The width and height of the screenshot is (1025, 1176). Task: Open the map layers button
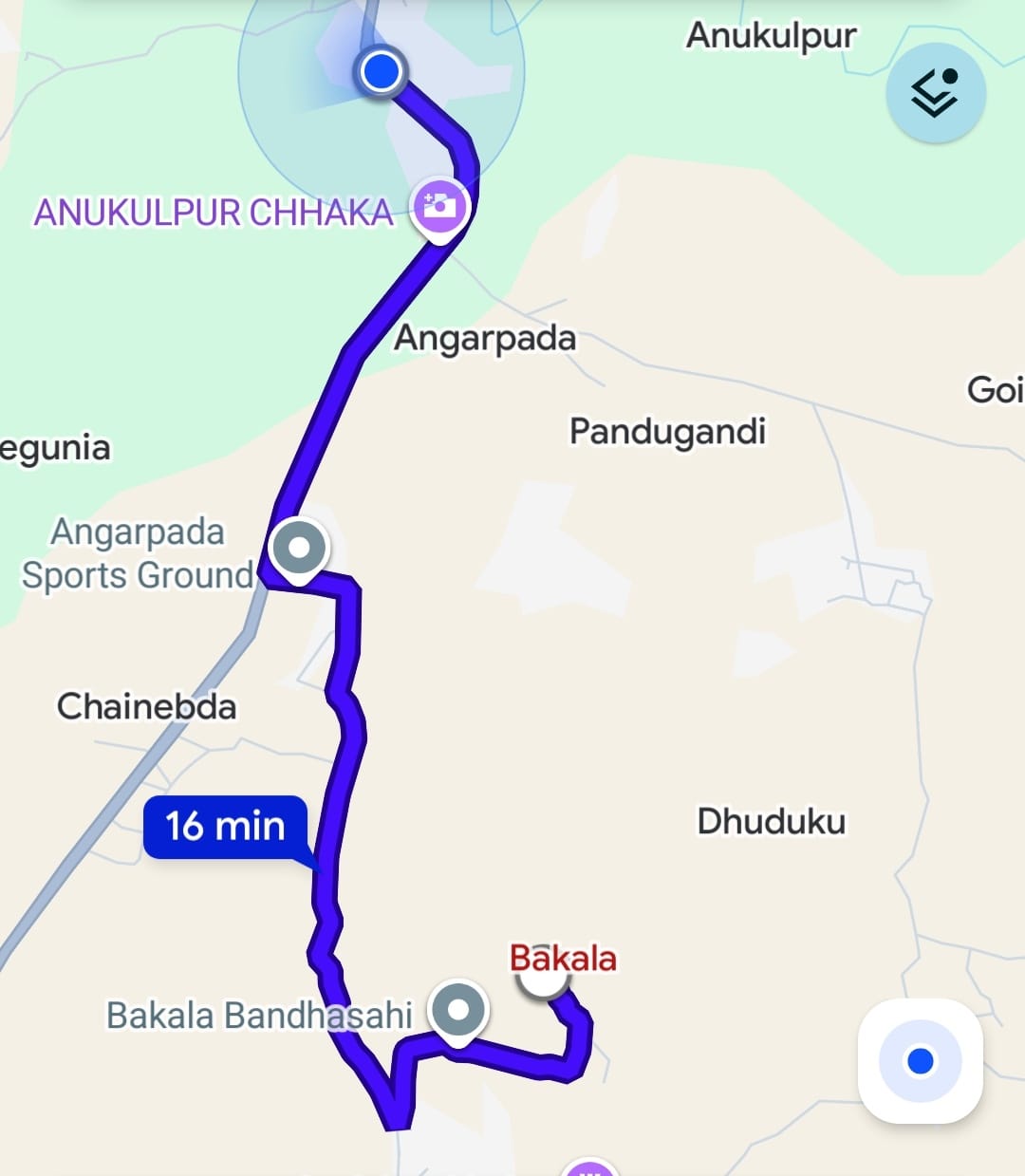pyautogui.click(x=936, y=93)
